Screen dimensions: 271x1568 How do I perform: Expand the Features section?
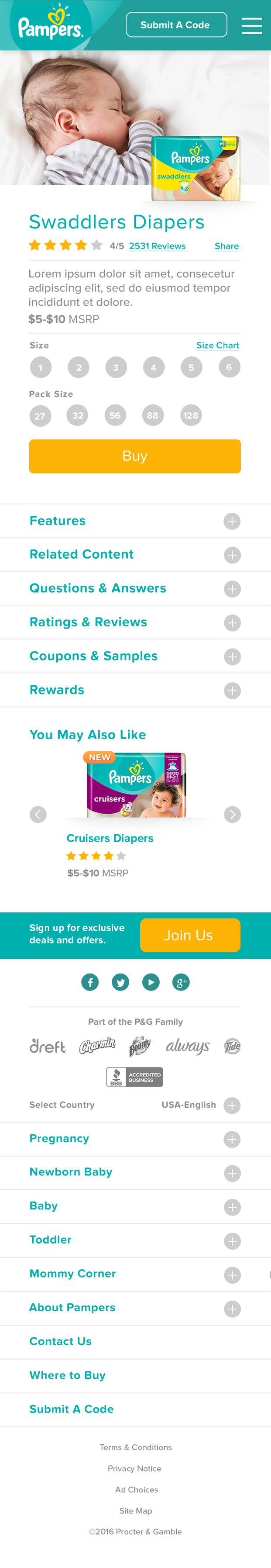click(231, 521)
